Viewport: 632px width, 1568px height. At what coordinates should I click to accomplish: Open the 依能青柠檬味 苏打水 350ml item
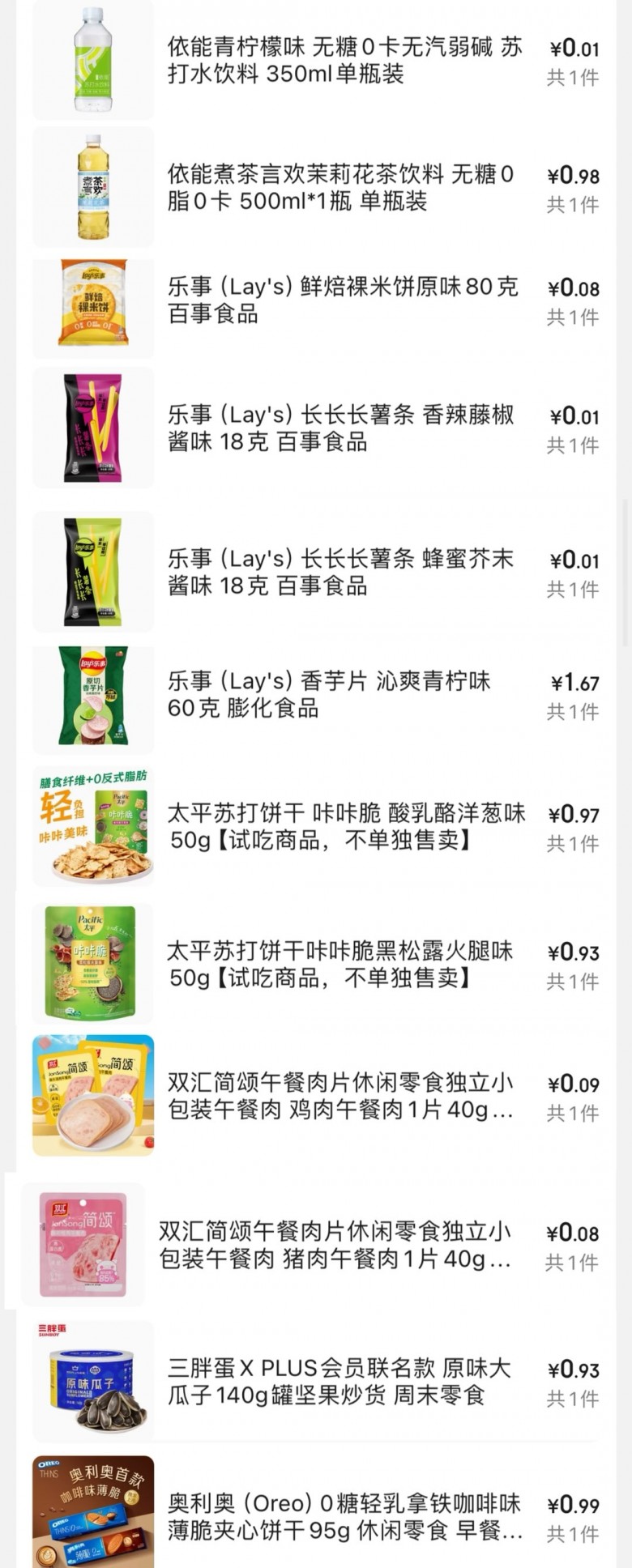344,61
